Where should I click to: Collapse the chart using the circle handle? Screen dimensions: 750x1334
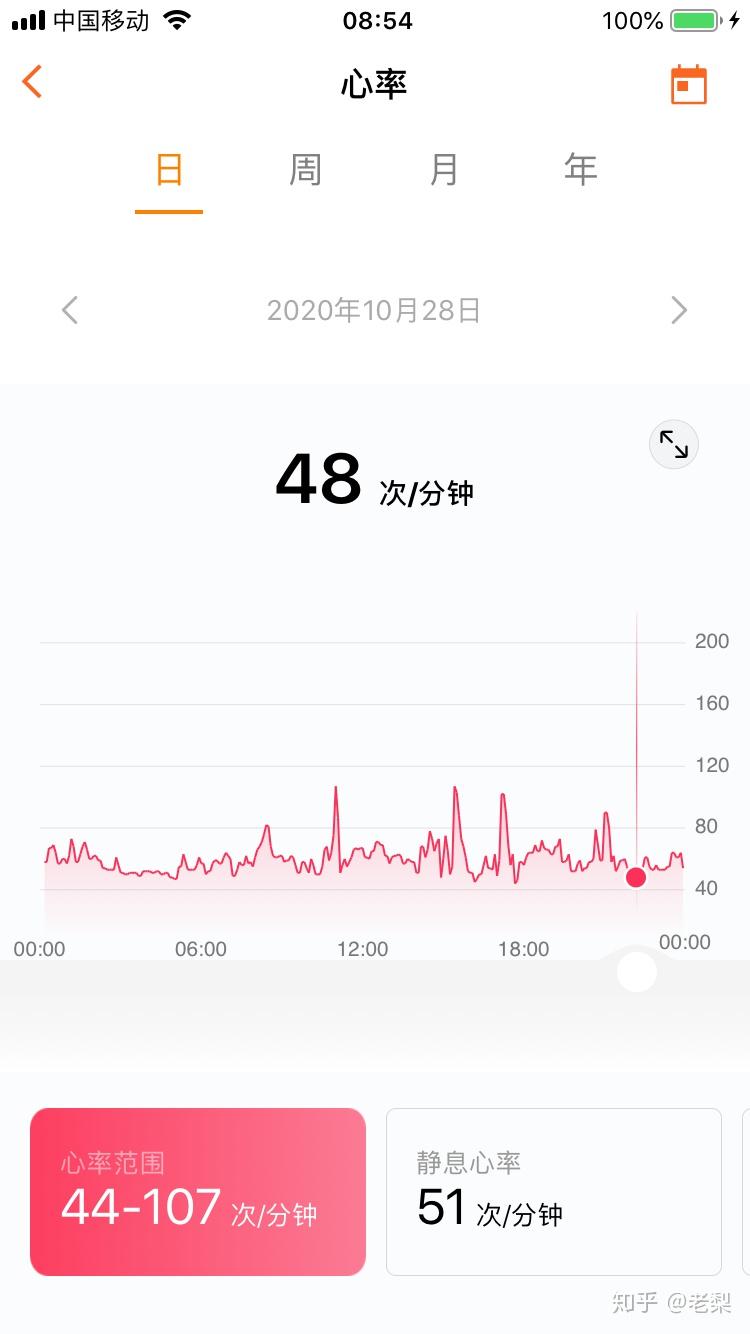[636, 971]
